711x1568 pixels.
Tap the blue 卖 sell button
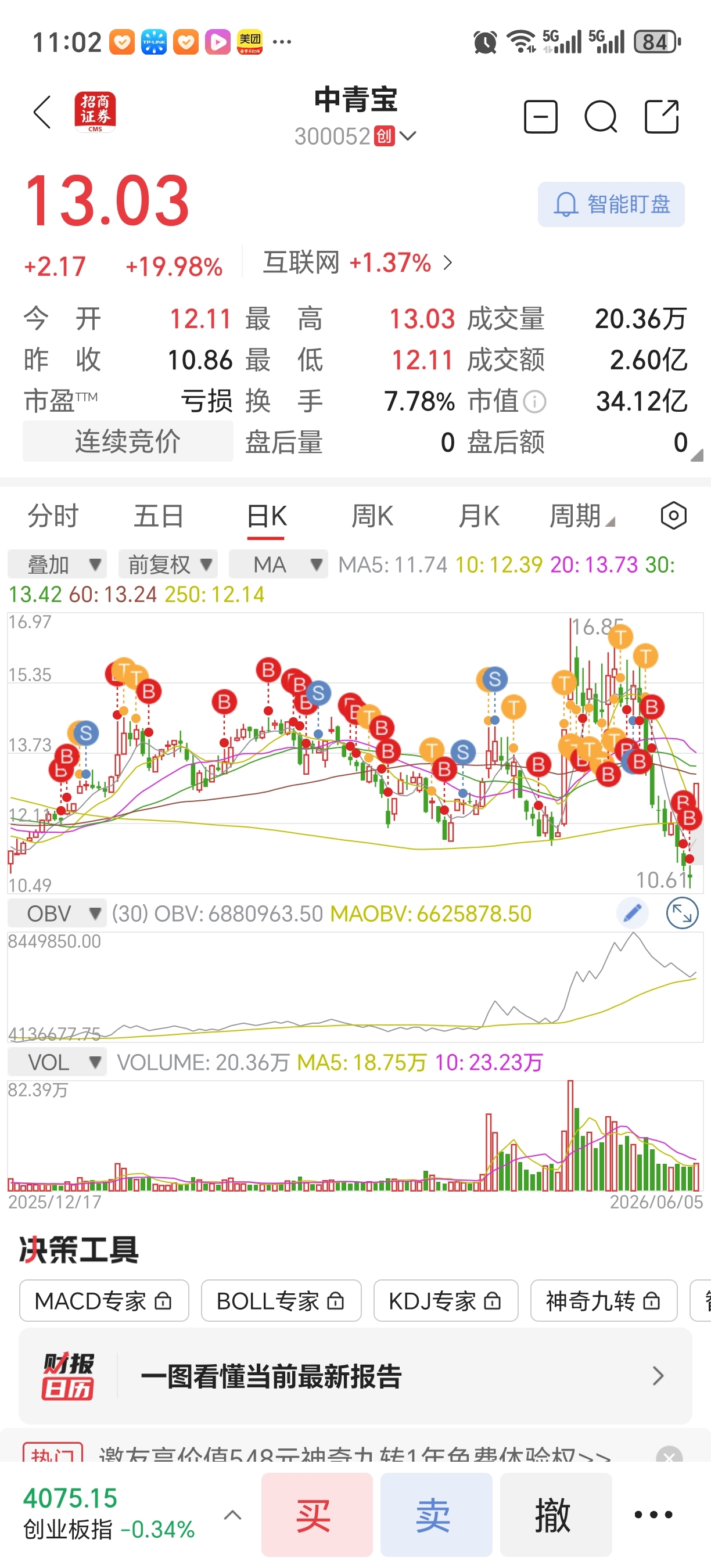click(x=436, y=1515)
